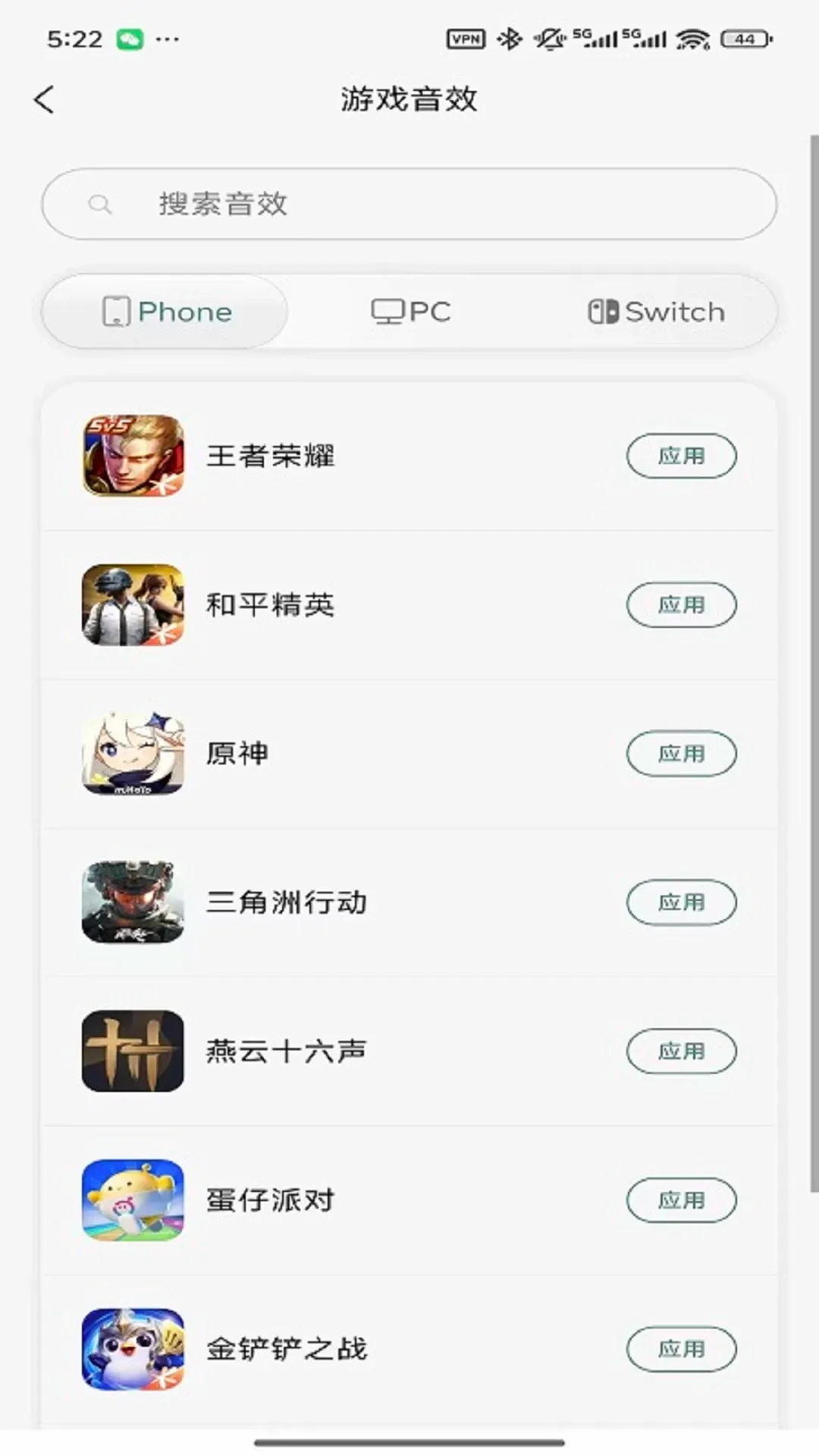This screenshot has height=1456, width=819.
Task: Apply sound effect for 和平精英
Action: click(681, 605)
